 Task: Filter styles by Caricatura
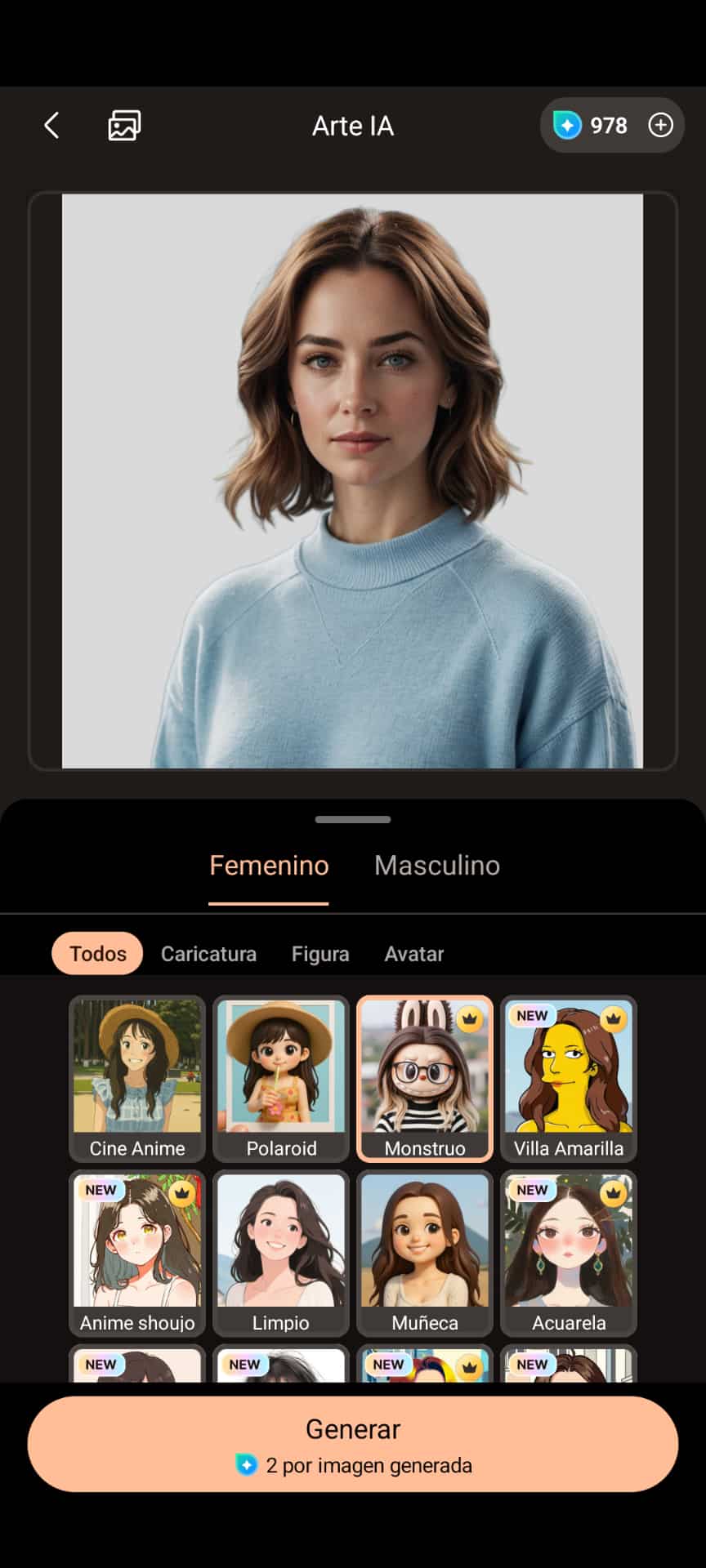click(x=208, y=954)
